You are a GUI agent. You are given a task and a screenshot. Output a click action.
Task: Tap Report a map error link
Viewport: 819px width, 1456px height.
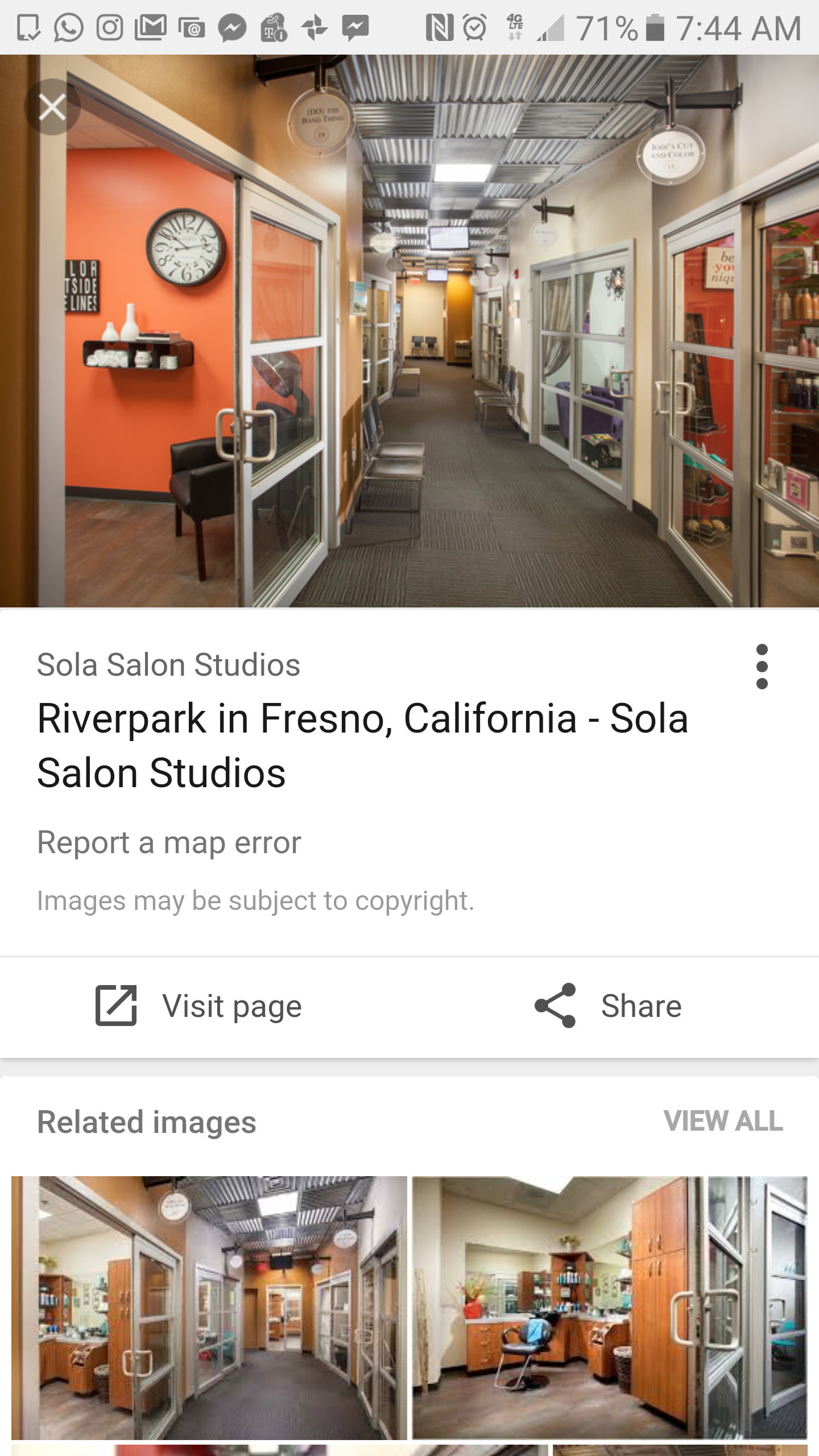[169, 842]
